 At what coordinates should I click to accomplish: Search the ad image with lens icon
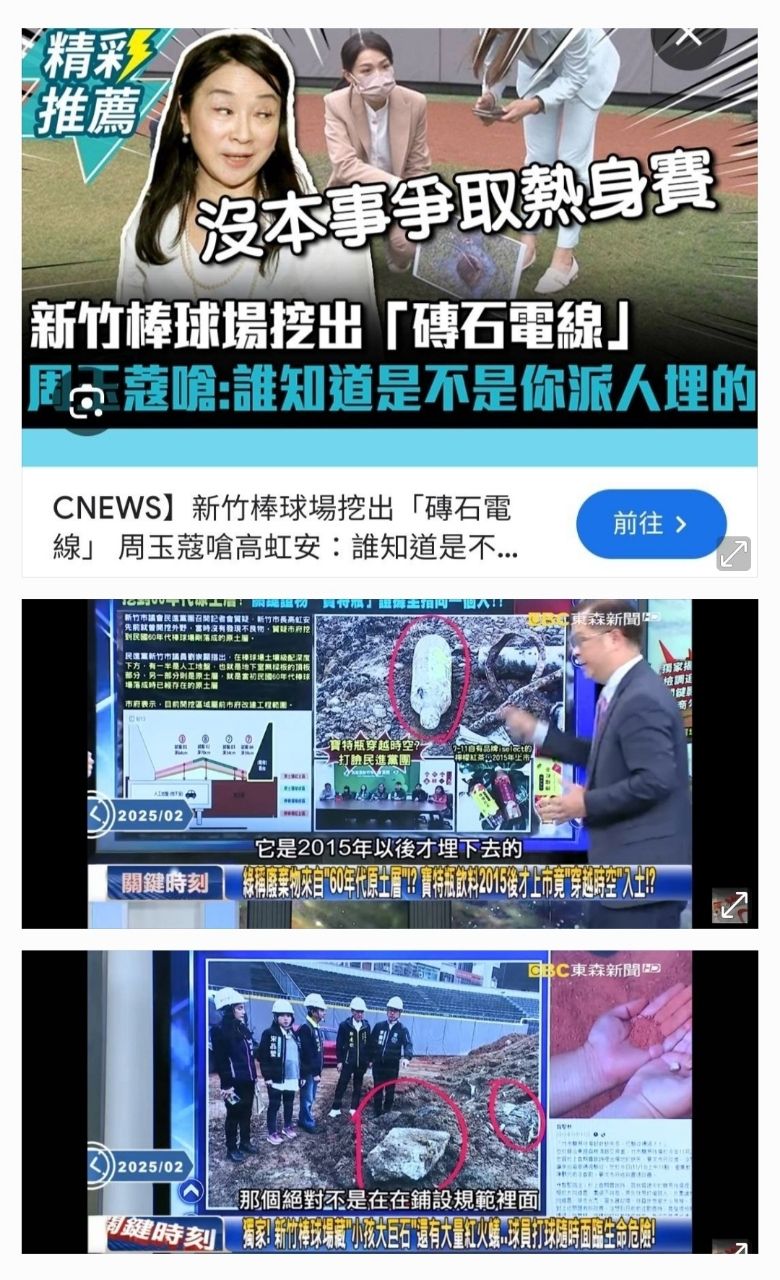click(87, 402)
